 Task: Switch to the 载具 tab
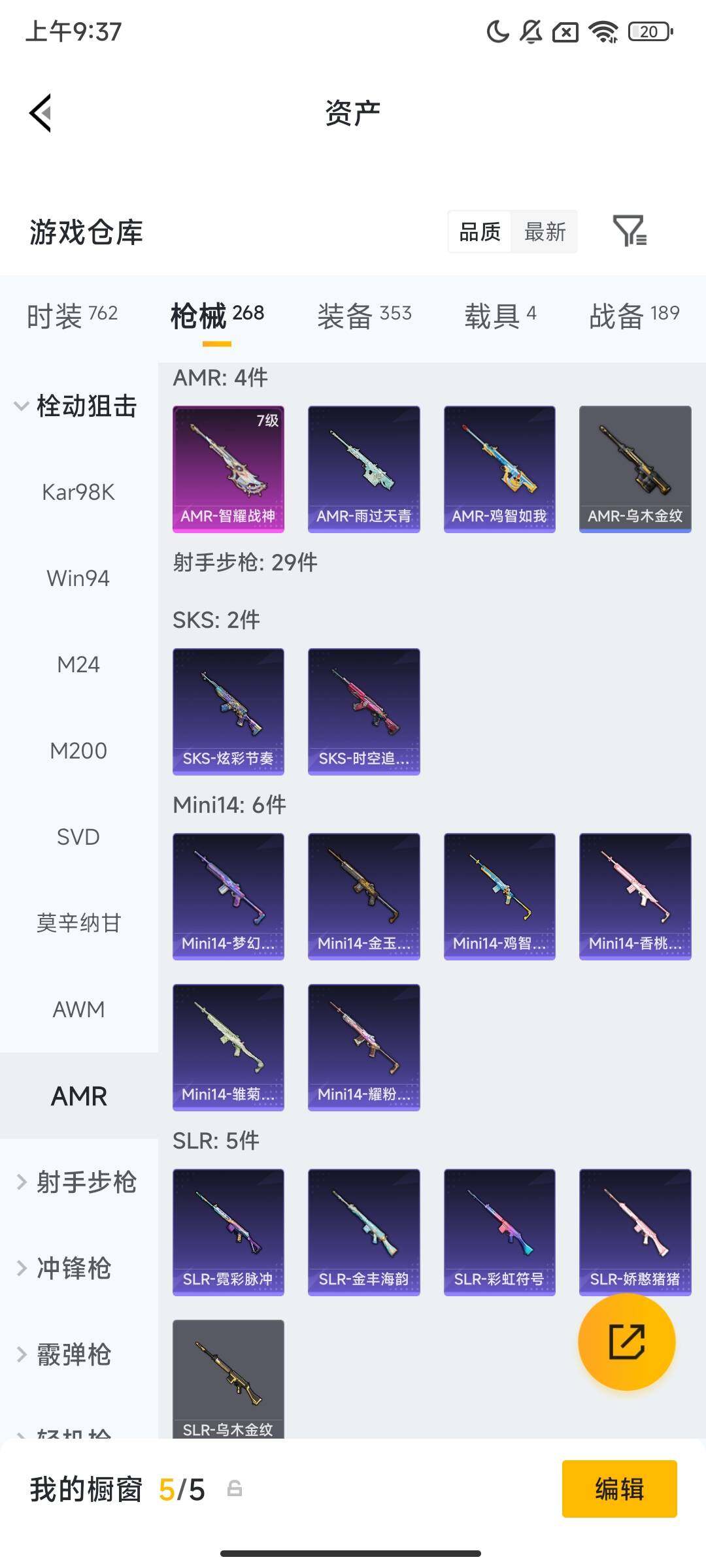500,316
